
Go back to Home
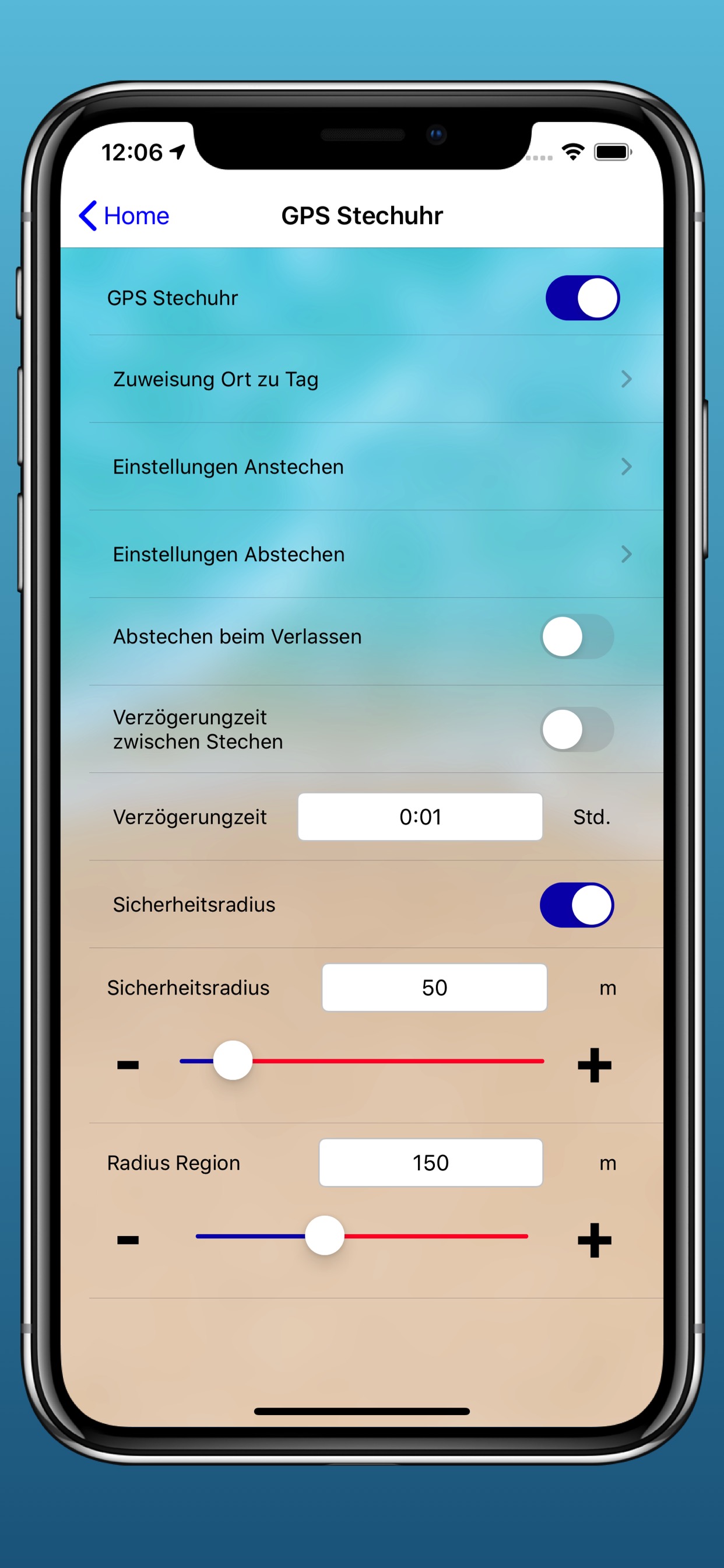click(124, 215)
